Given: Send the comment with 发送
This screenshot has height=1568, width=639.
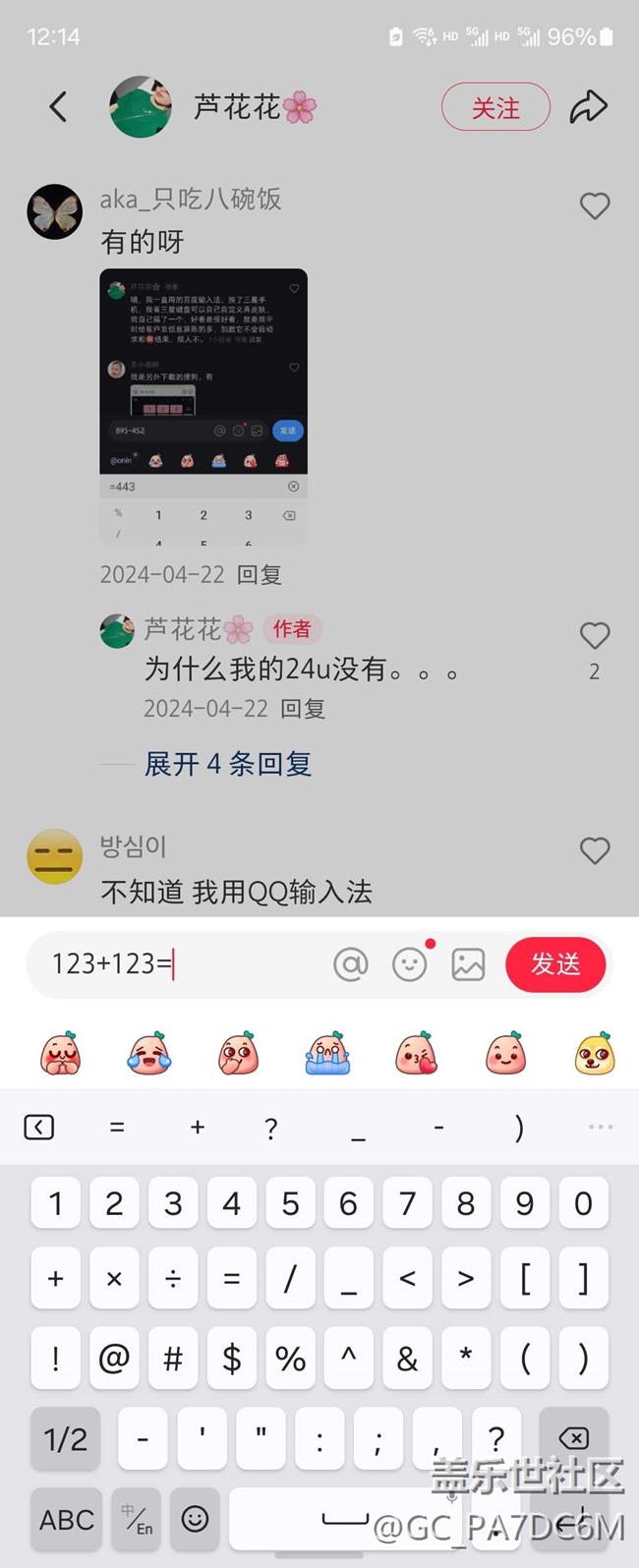Looking at the screenshot, I should click(555, 964).
